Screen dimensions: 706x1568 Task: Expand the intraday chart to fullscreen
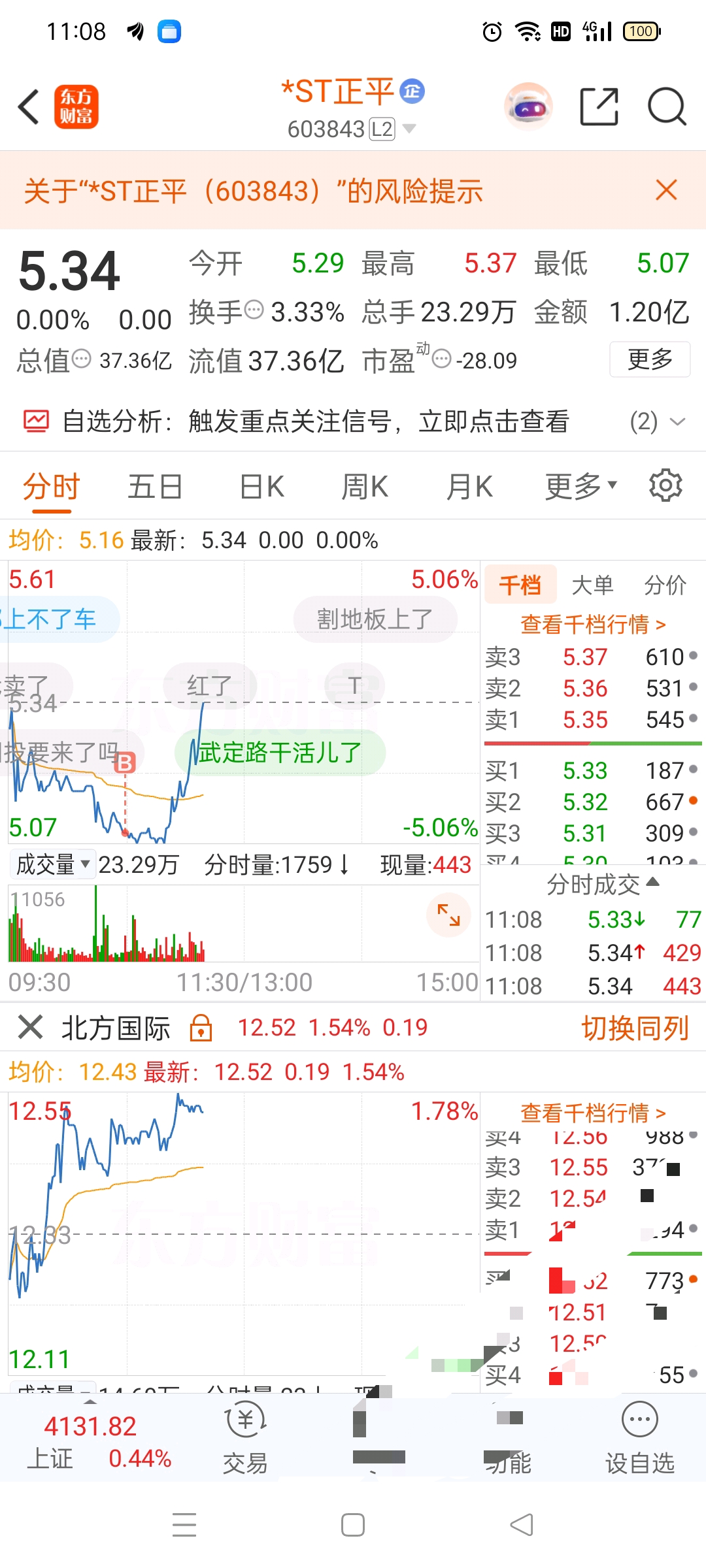448,915
